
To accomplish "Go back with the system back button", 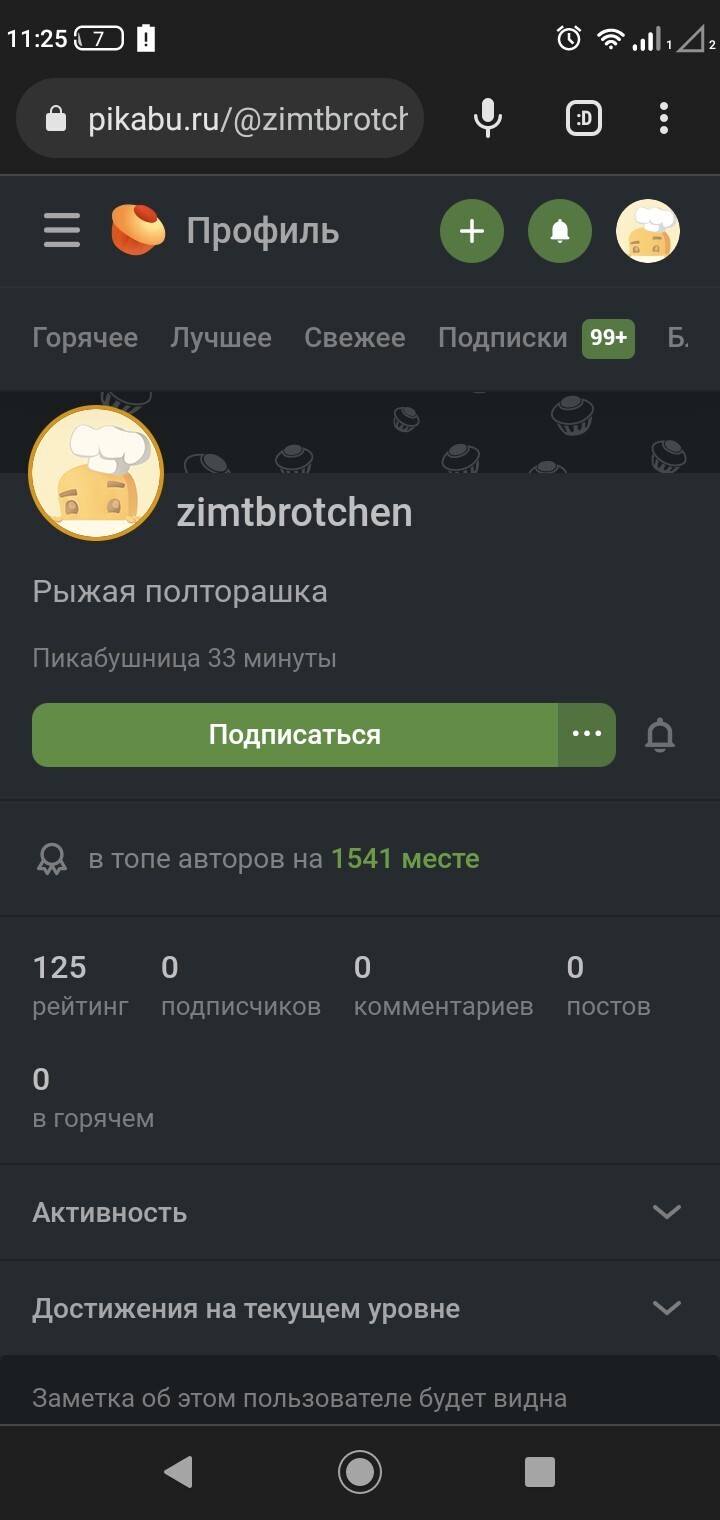I will point(178,1471).
